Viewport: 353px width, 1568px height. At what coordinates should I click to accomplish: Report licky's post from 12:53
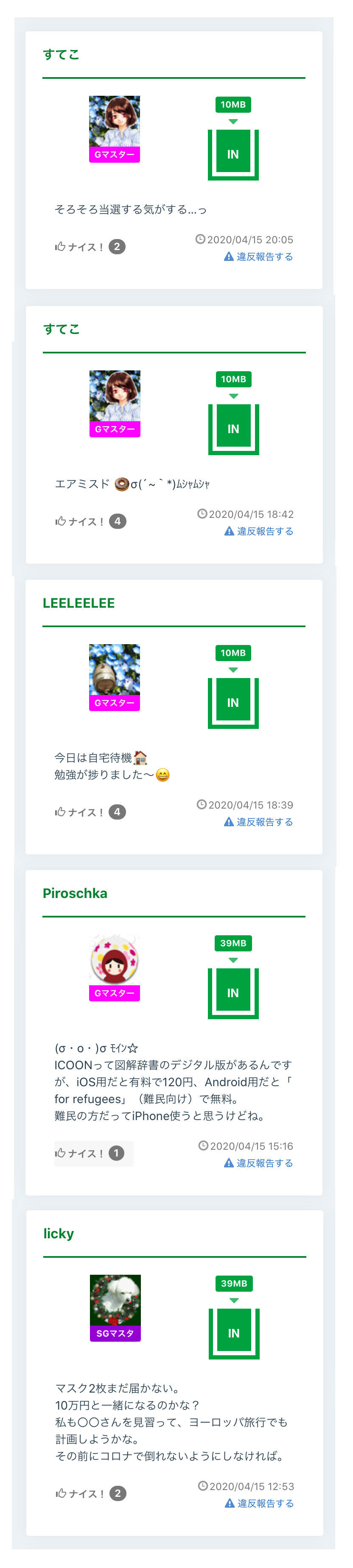pos(259,1503)
